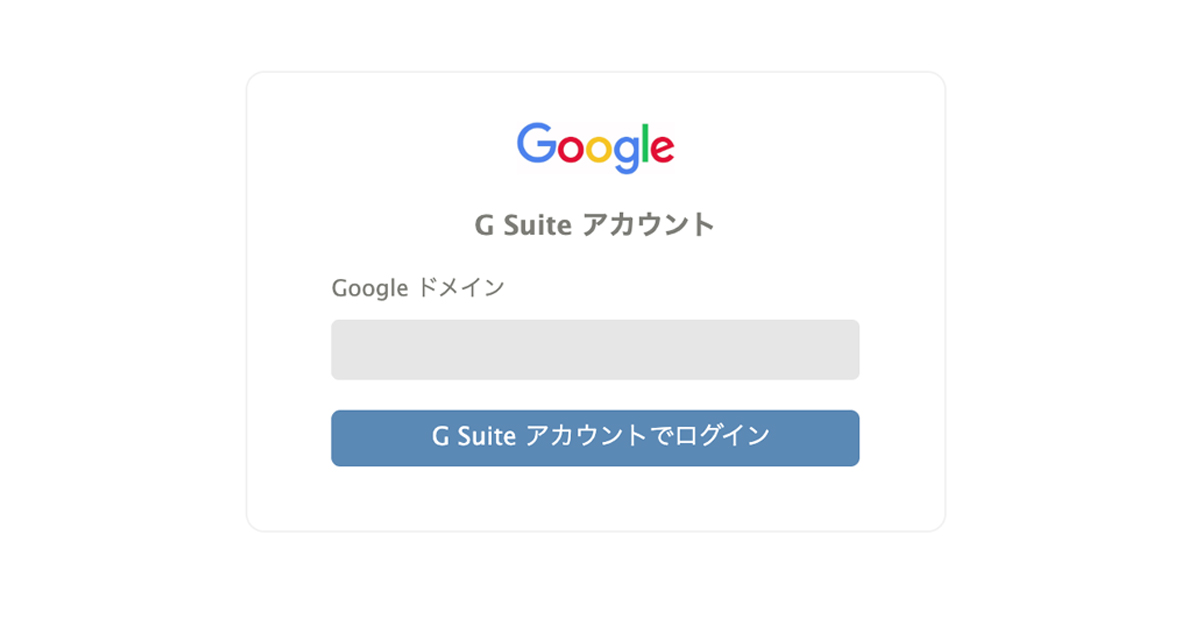Tap G Suite アカウントでログイン button

point(595,438)
